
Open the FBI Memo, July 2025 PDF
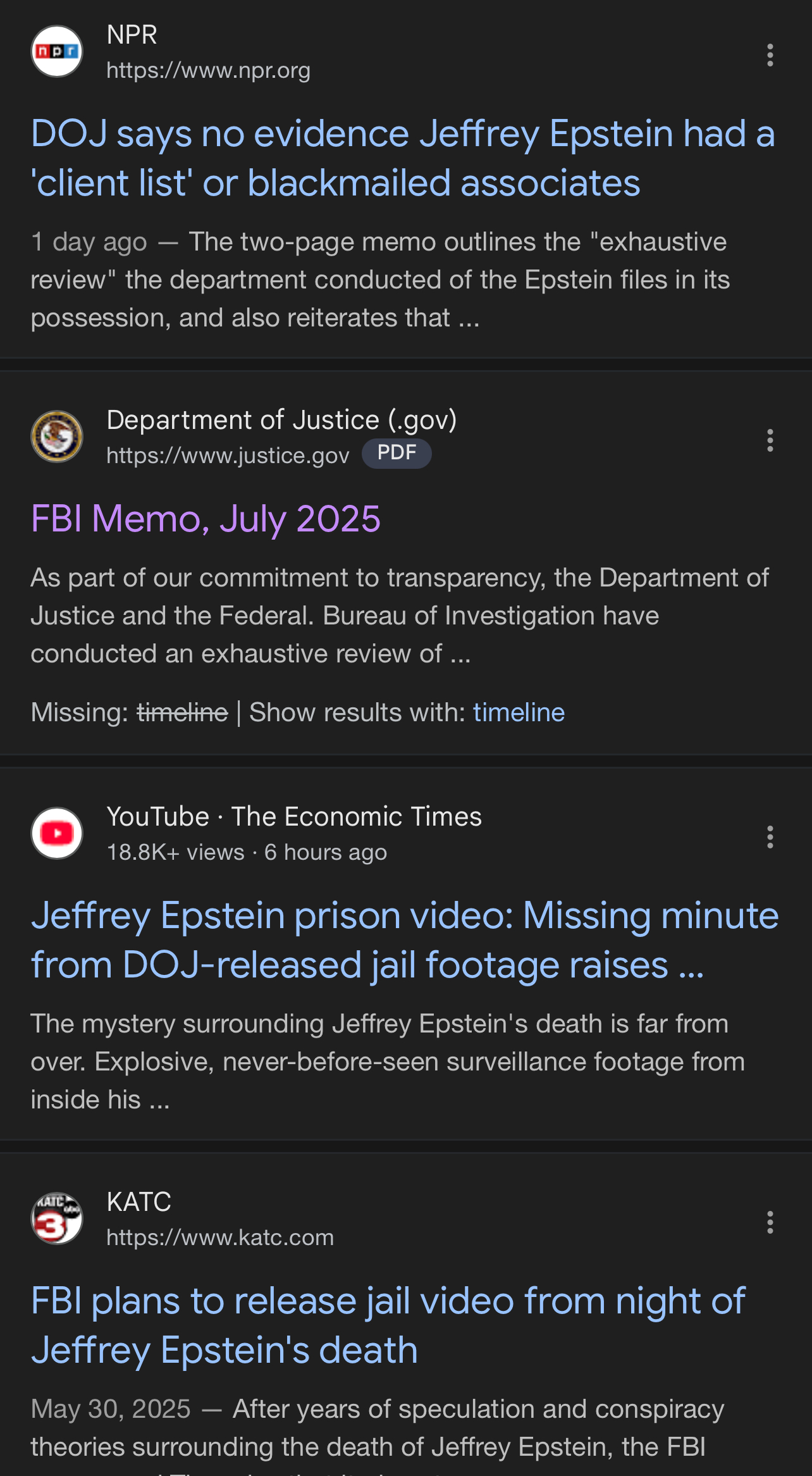[x=206, y=519]
